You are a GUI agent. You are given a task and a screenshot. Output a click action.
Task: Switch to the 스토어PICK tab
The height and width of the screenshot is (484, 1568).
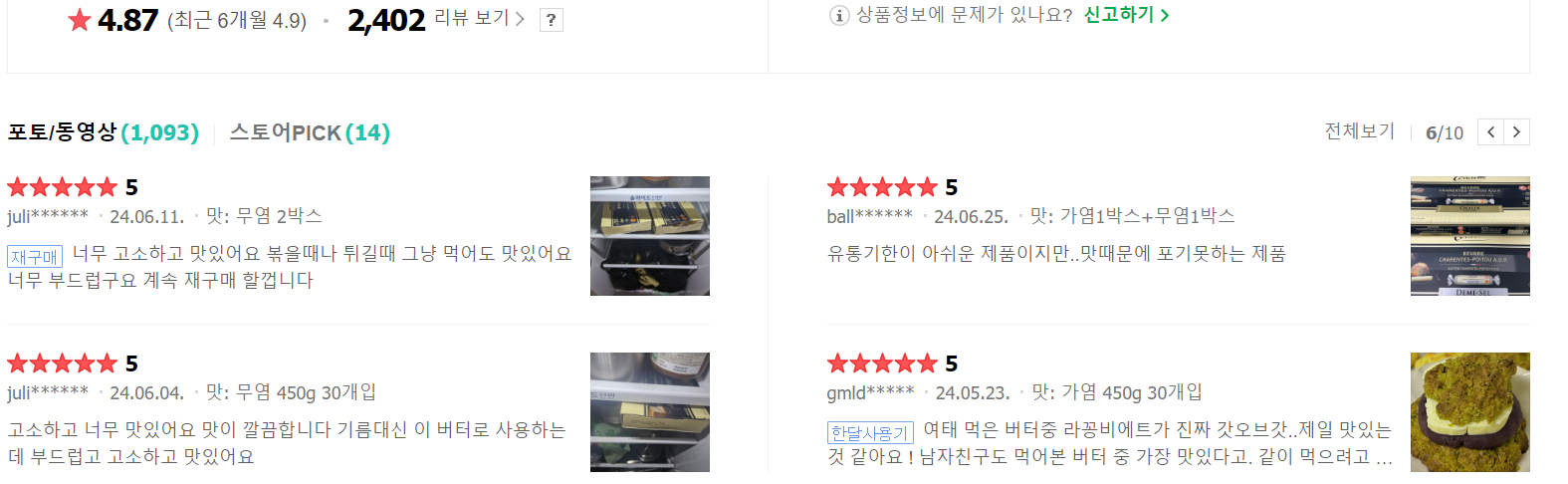[x=310, y=132]
